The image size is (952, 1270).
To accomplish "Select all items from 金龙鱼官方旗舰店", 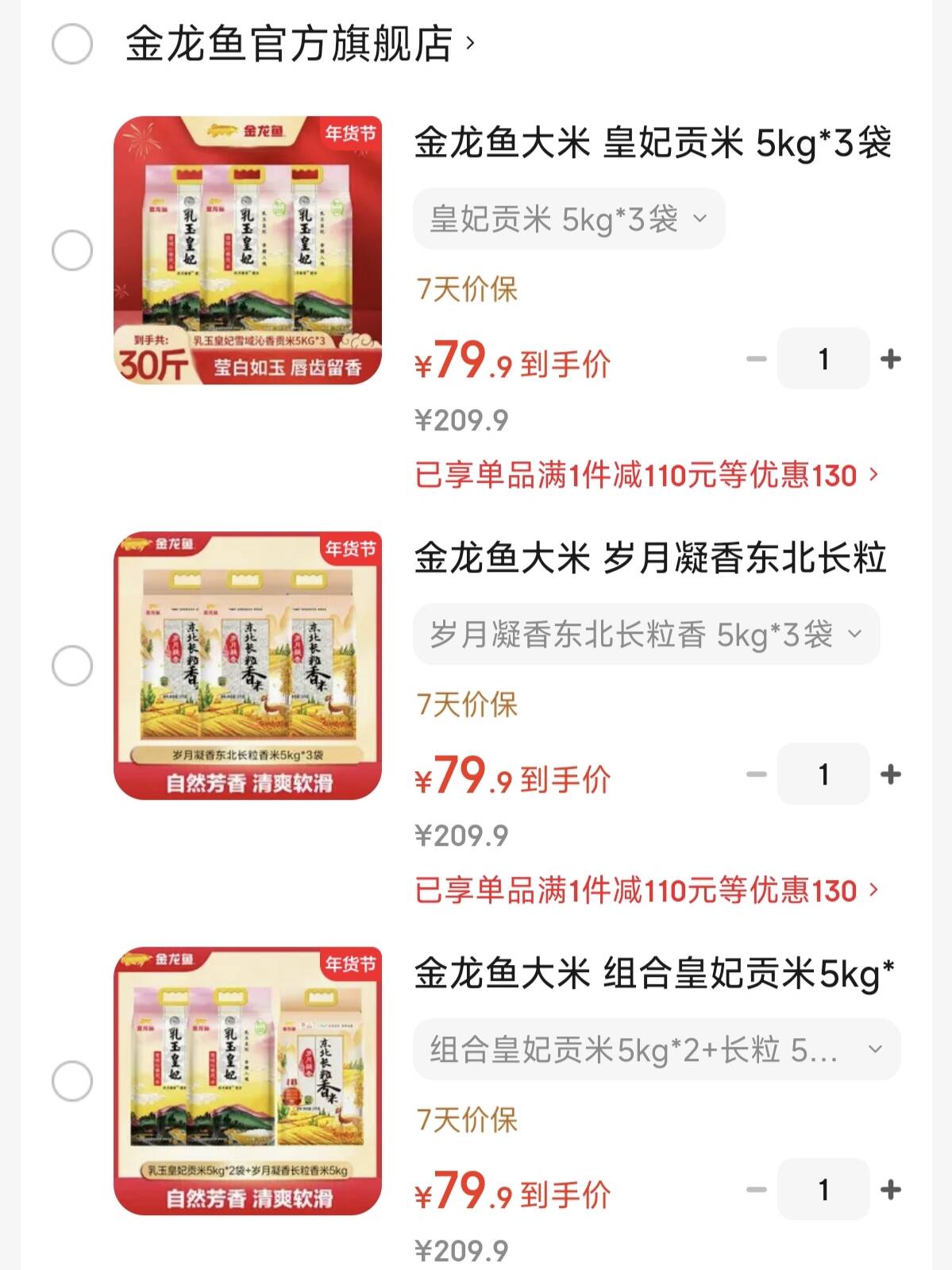I will point(72,44).
